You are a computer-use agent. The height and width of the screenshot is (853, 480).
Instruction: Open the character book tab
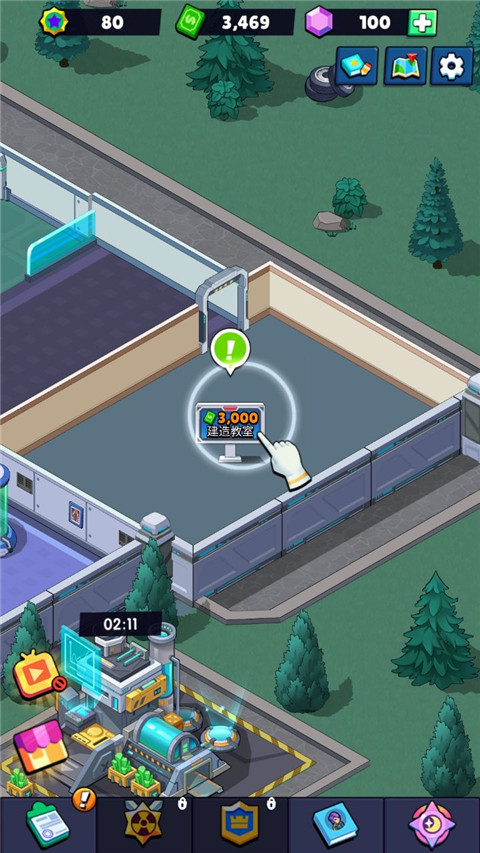pos(336,825)
